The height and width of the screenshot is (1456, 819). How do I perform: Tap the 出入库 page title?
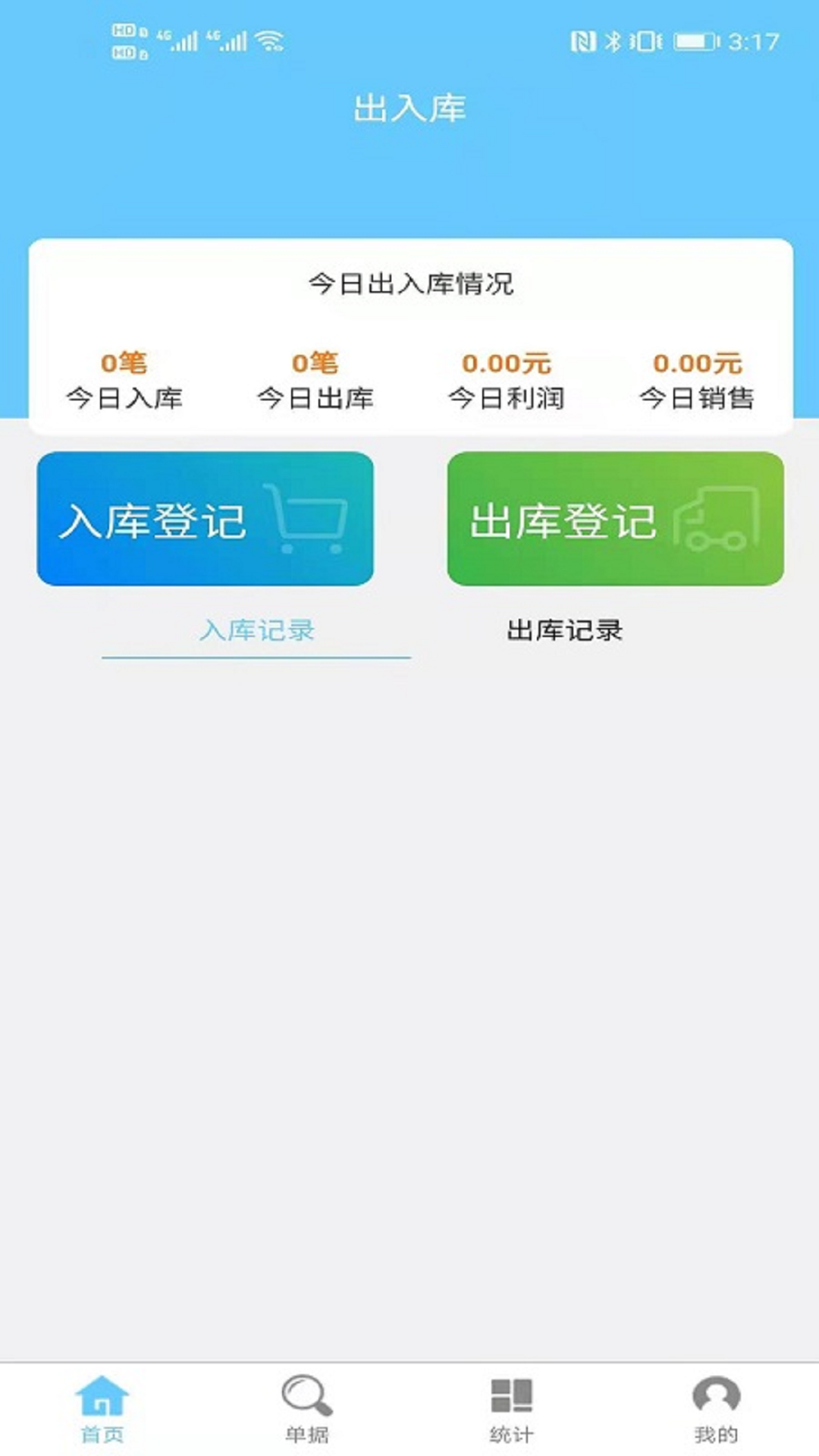coord(409,106)
